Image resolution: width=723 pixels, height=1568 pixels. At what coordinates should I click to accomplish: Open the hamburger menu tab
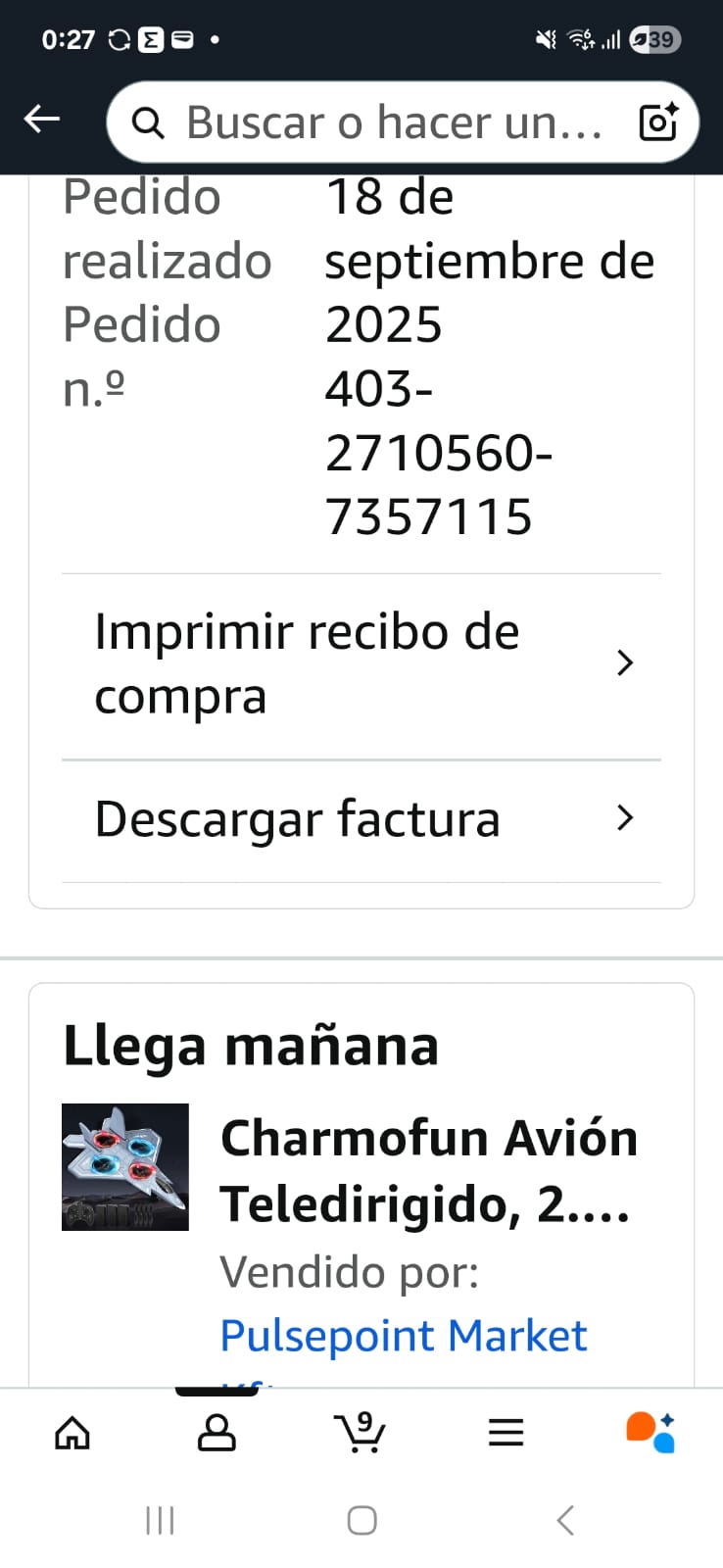point(506,1434)
